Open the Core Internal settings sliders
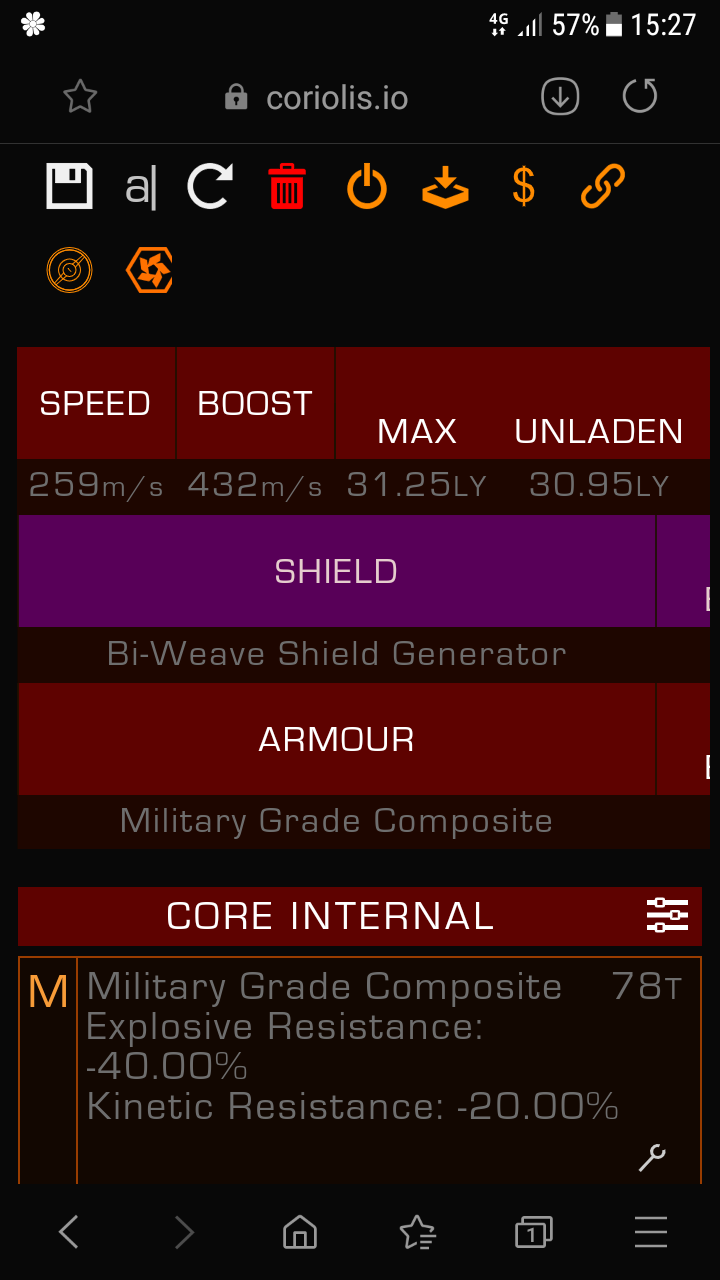 (667, 915)
